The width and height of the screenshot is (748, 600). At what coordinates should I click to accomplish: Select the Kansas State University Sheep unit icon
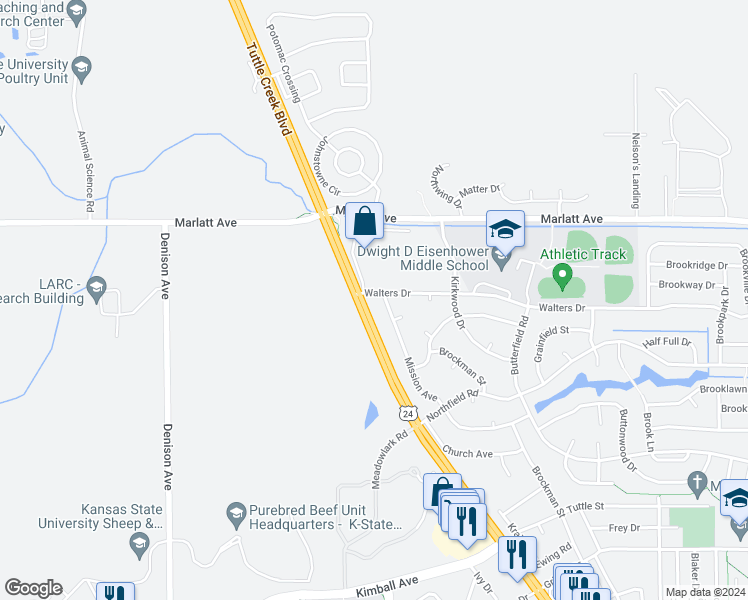[x=139, y=544]
